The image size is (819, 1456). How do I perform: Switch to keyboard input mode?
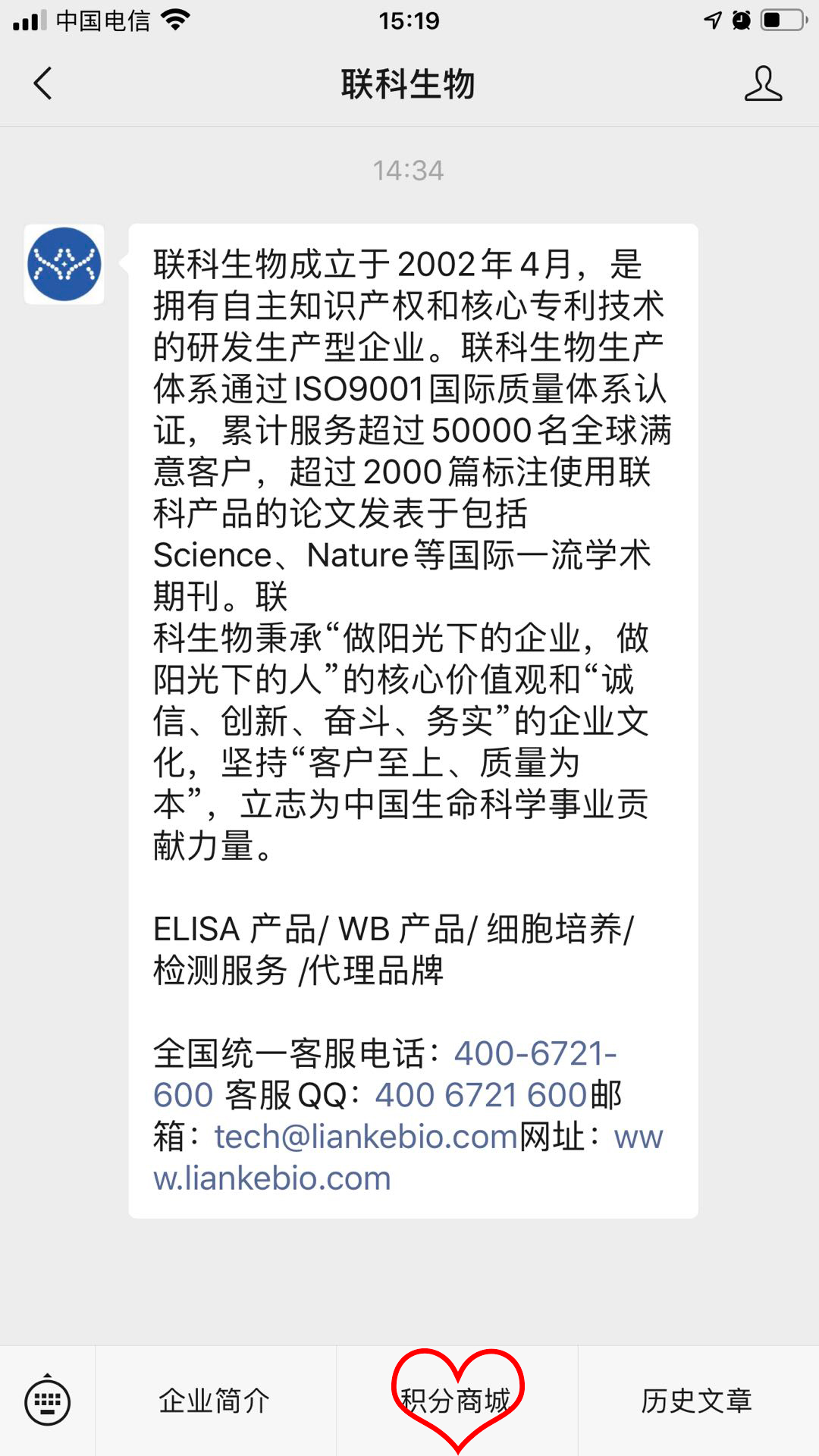pos(48,1402)
